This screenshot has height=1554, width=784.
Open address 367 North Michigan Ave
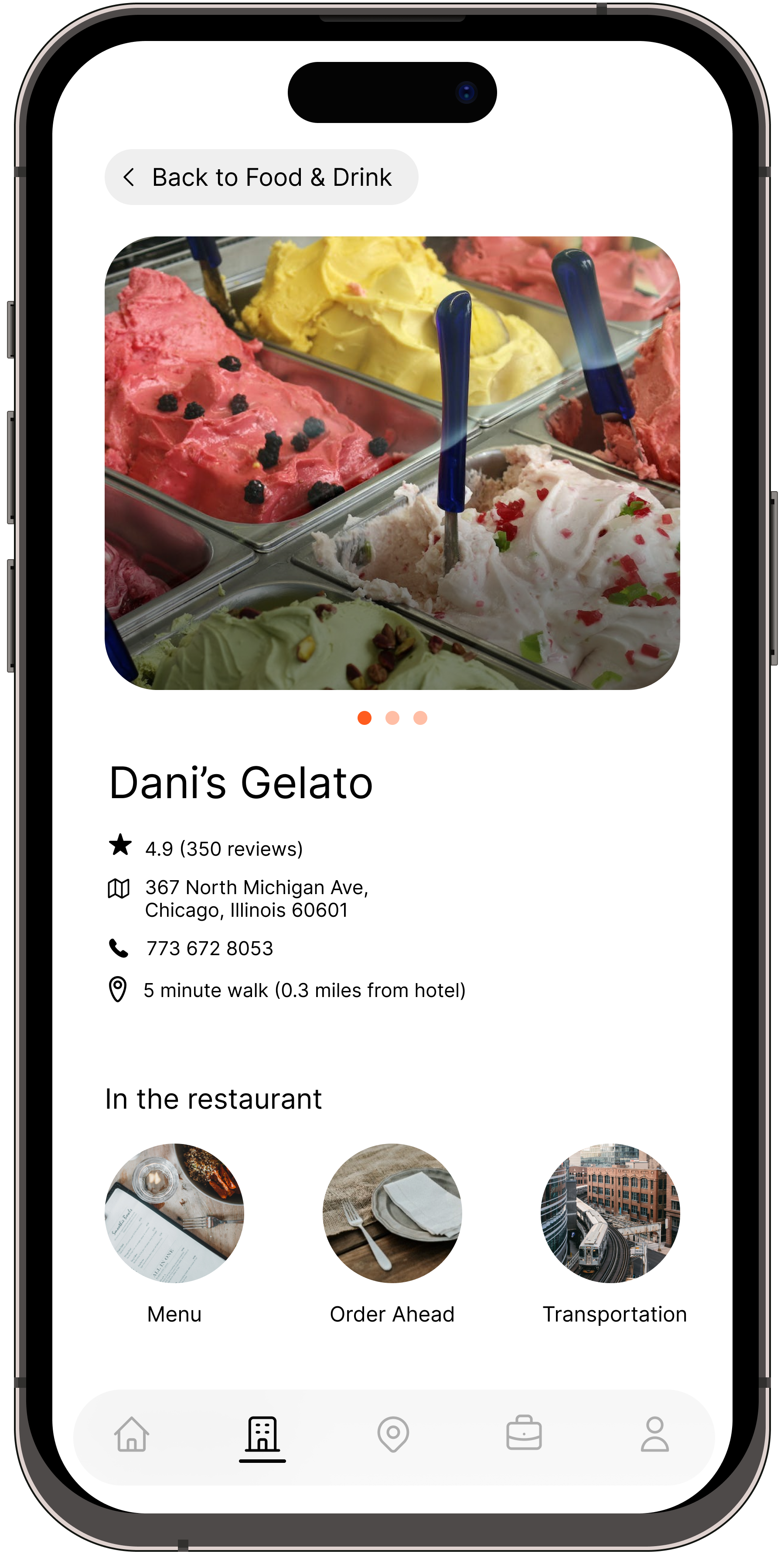256,898
